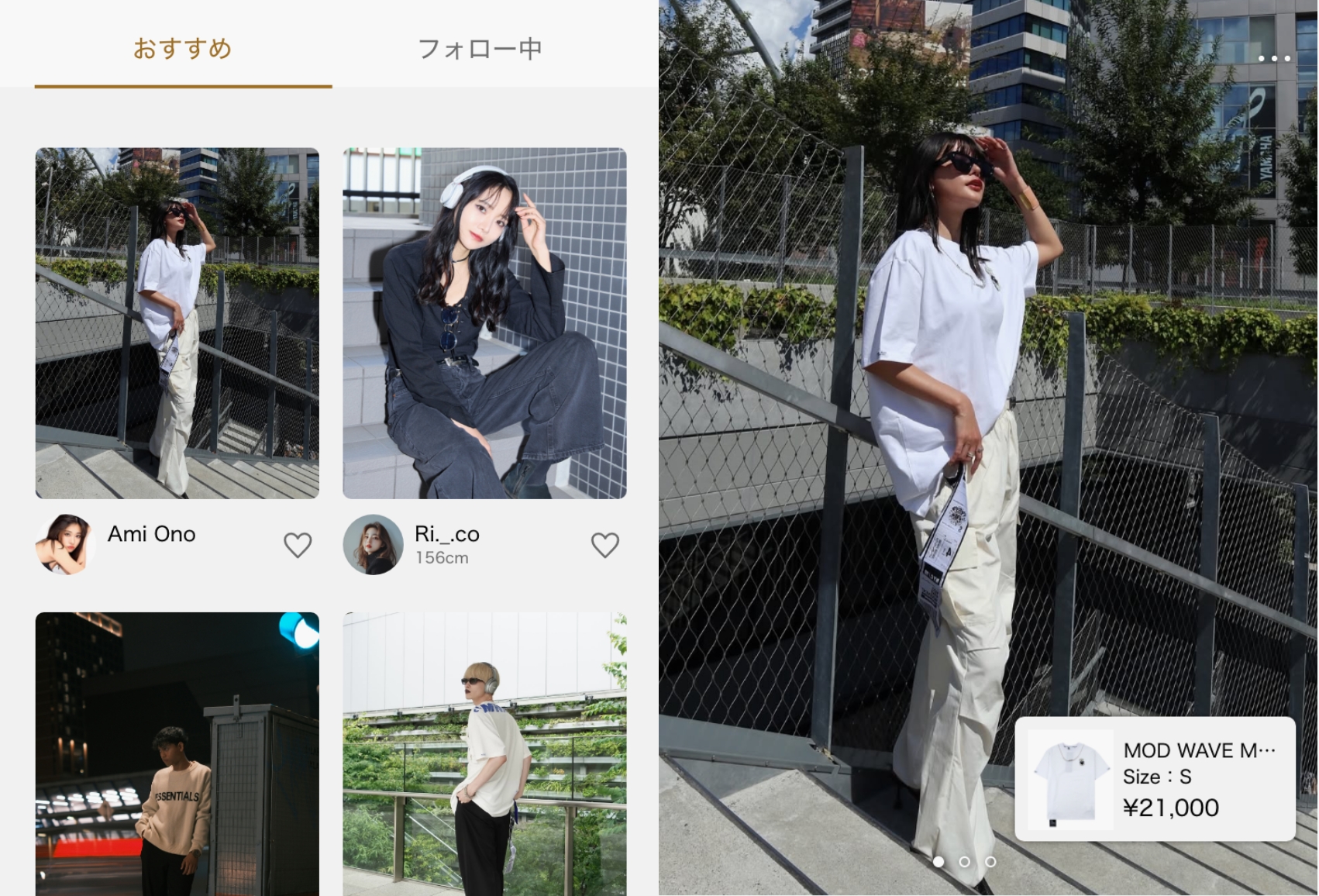Open the three-dot overflow menu
The image size is (1319, 896).
[1274, 58]
